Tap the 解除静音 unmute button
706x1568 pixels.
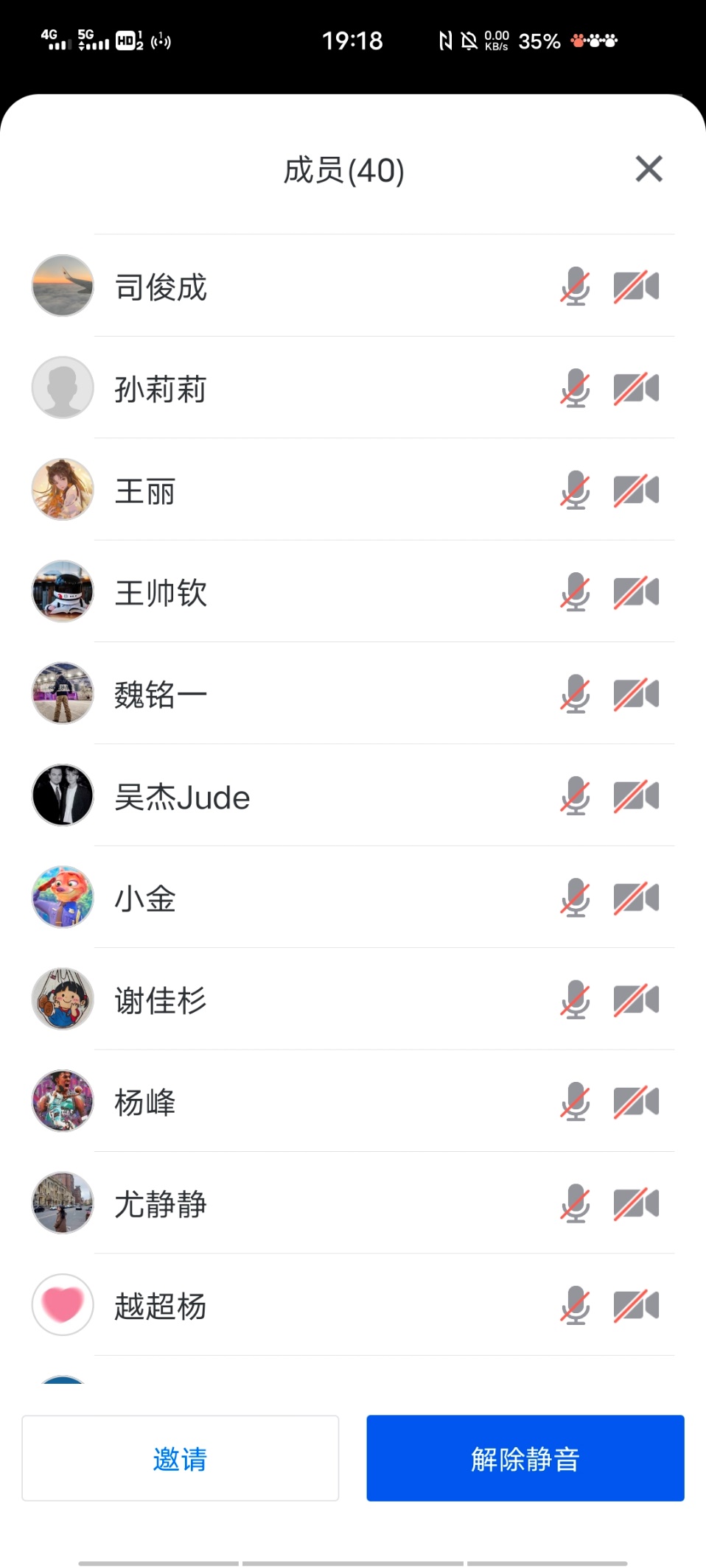point(525,1458)
